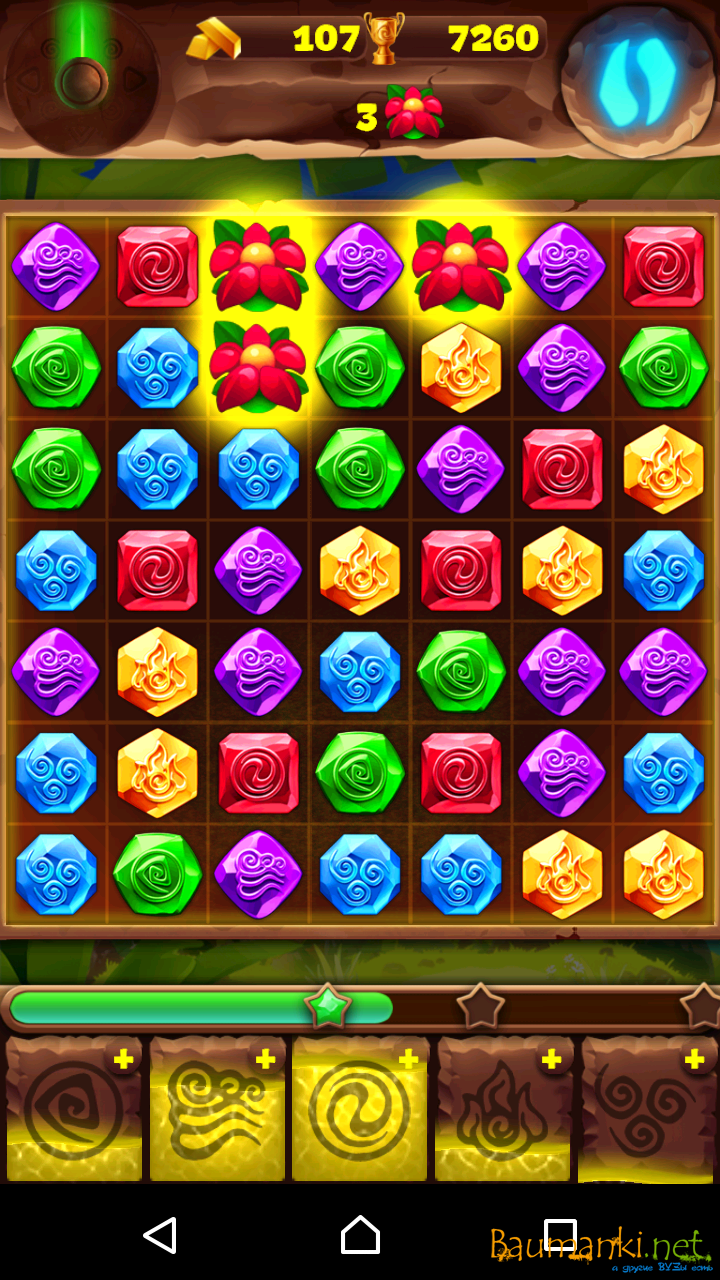
Task: Use the wind waves booster tile
Action: [216, 1112]
